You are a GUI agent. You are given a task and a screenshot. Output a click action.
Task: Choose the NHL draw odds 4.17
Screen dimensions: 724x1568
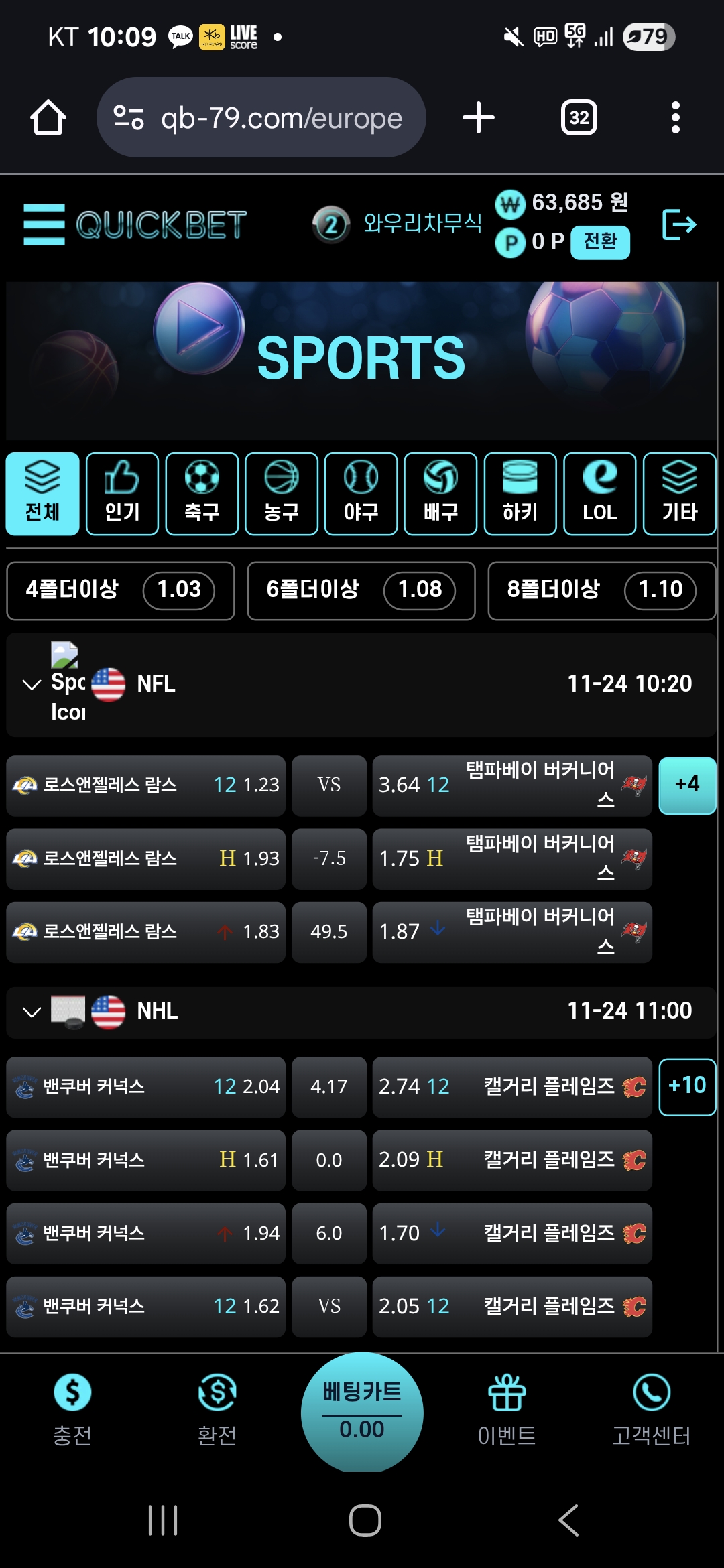point(328,1086)
